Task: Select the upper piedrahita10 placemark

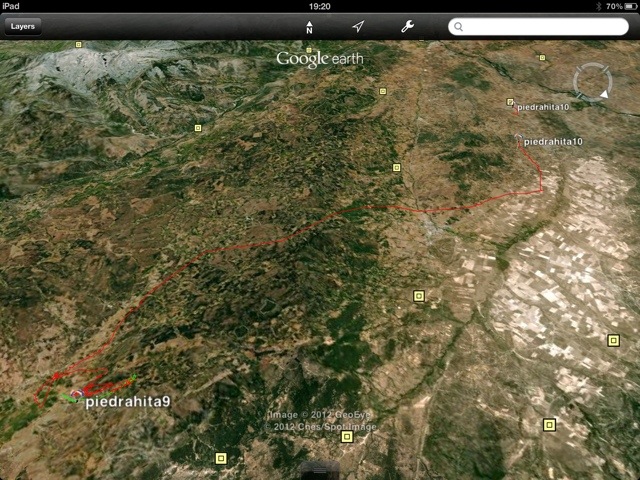Action: tap(542, 106)
